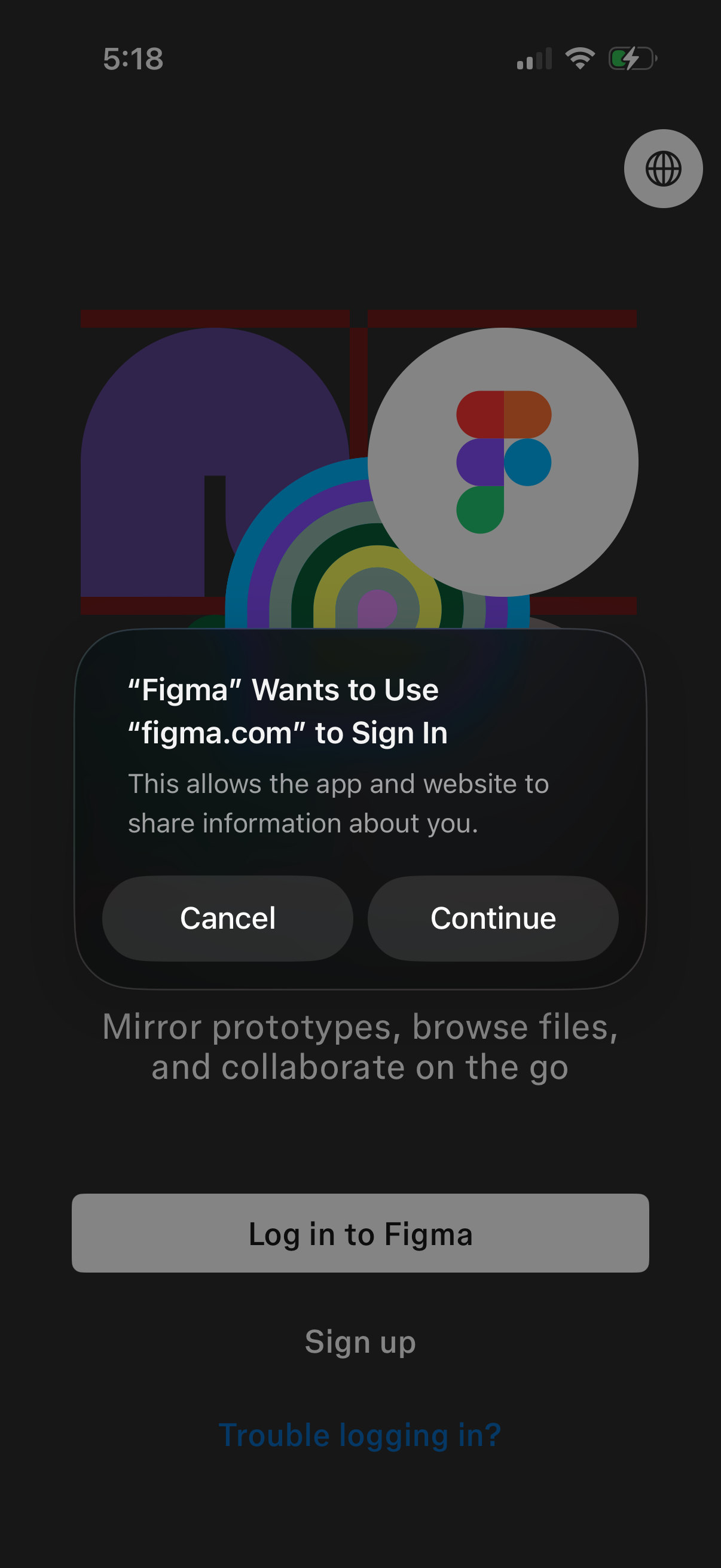This screenshot has width=721, height=1568.
Task: Tap the 5:18 time display
Action: pos(133,58)
